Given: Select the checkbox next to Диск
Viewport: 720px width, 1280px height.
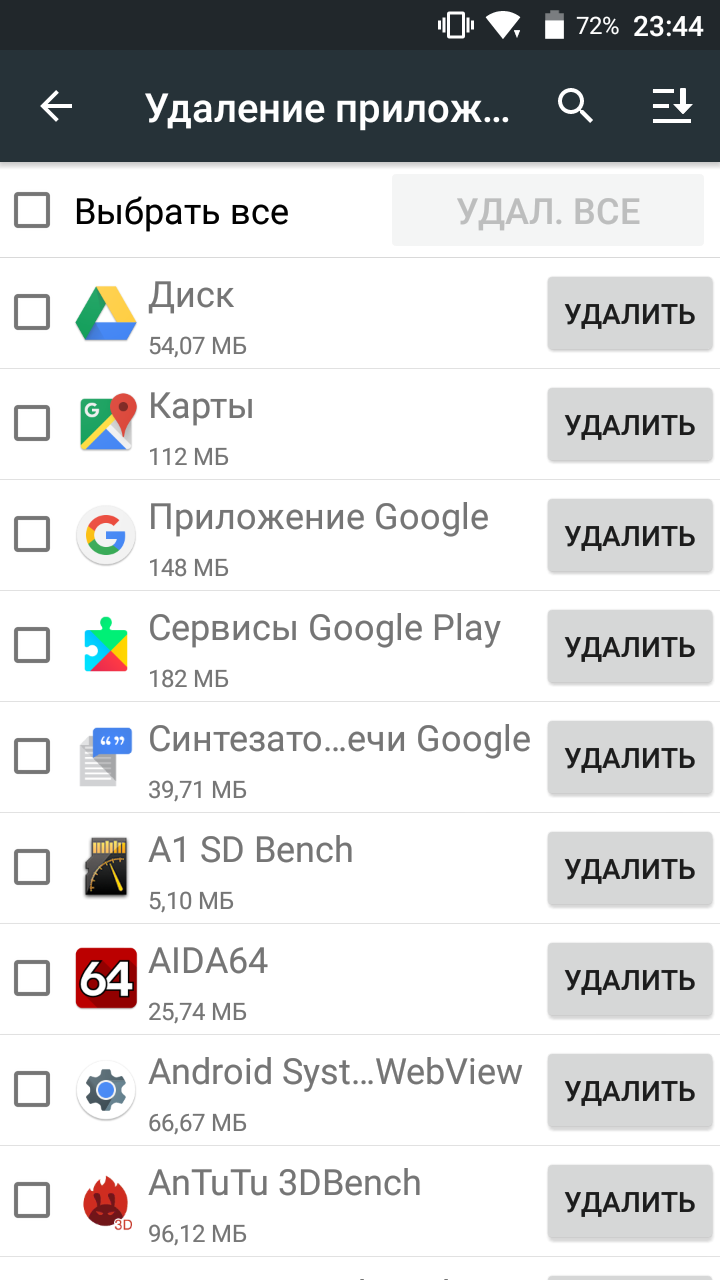Looking at the screenshot, I should click(32, 313).
